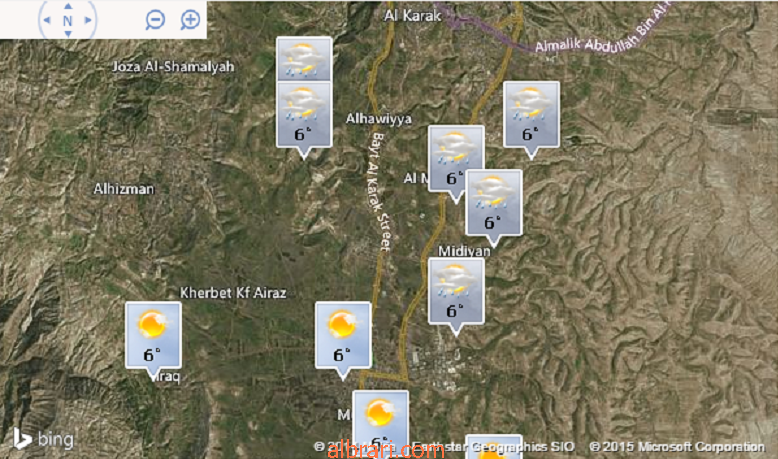The width and height of the screenshot is (778, 459).
Task: Pan map down with compass arrow
Action: [68, 35]
